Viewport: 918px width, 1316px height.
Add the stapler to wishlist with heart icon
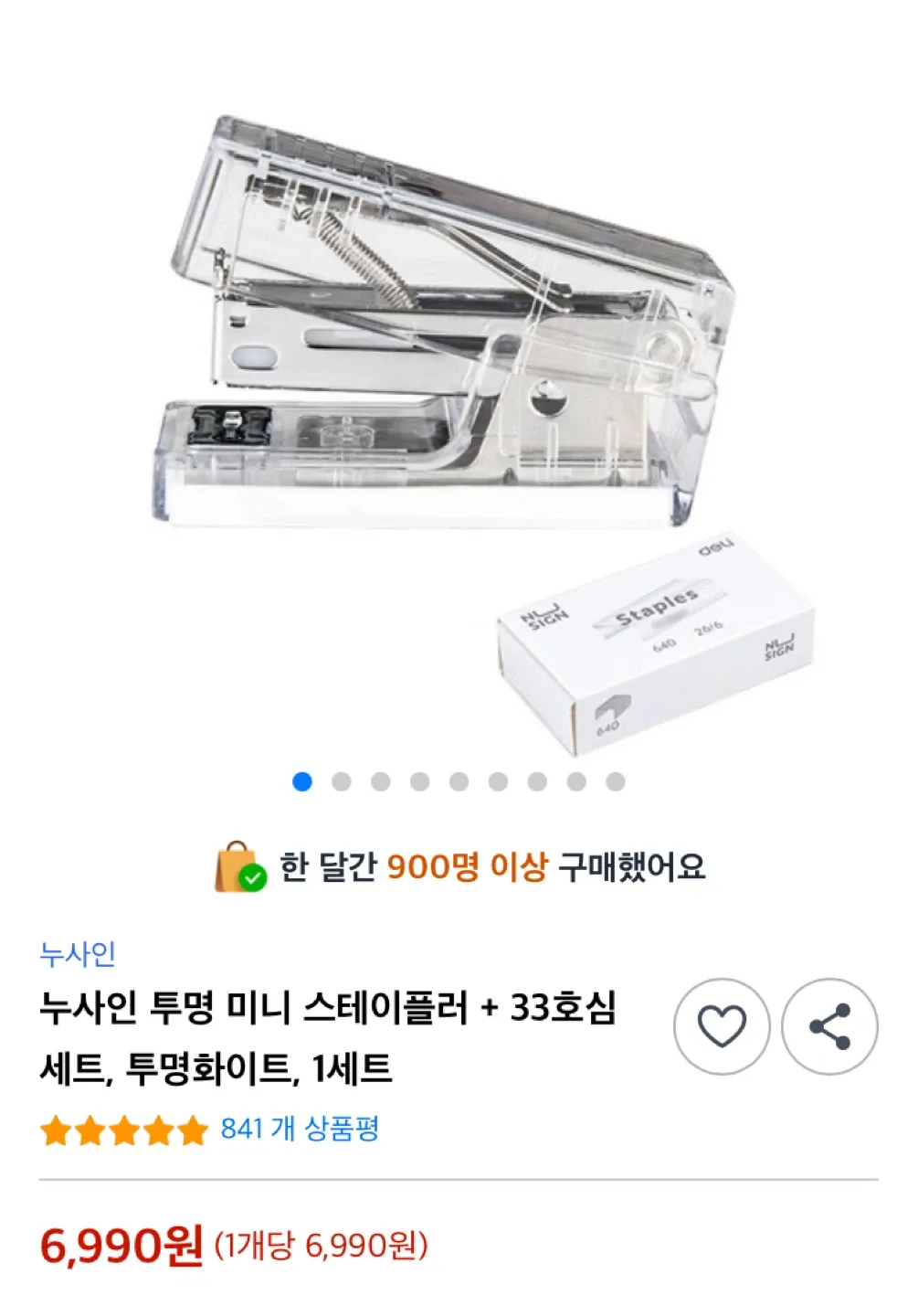coord(722,1026)
